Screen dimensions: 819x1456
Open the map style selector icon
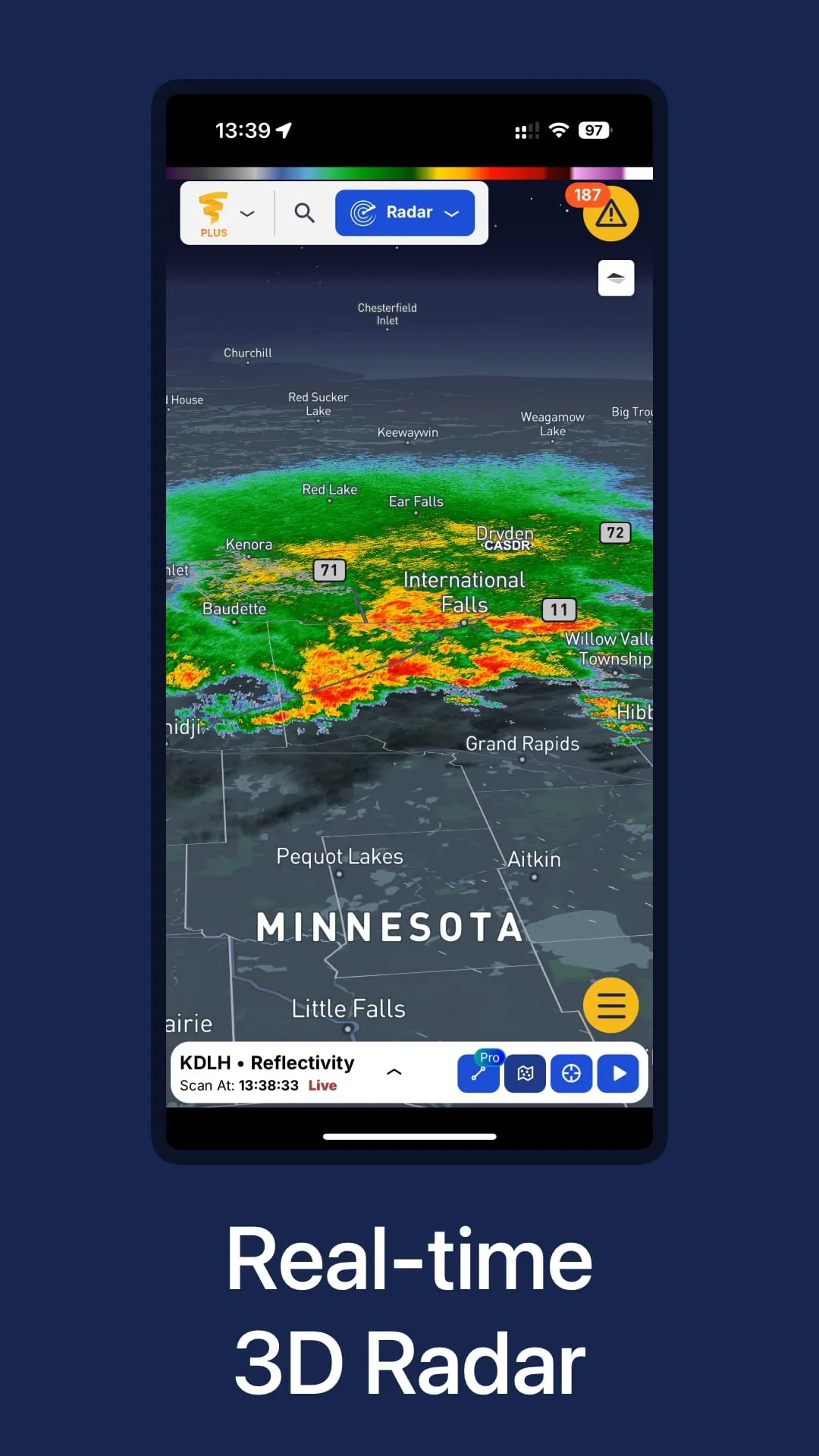525,1073
